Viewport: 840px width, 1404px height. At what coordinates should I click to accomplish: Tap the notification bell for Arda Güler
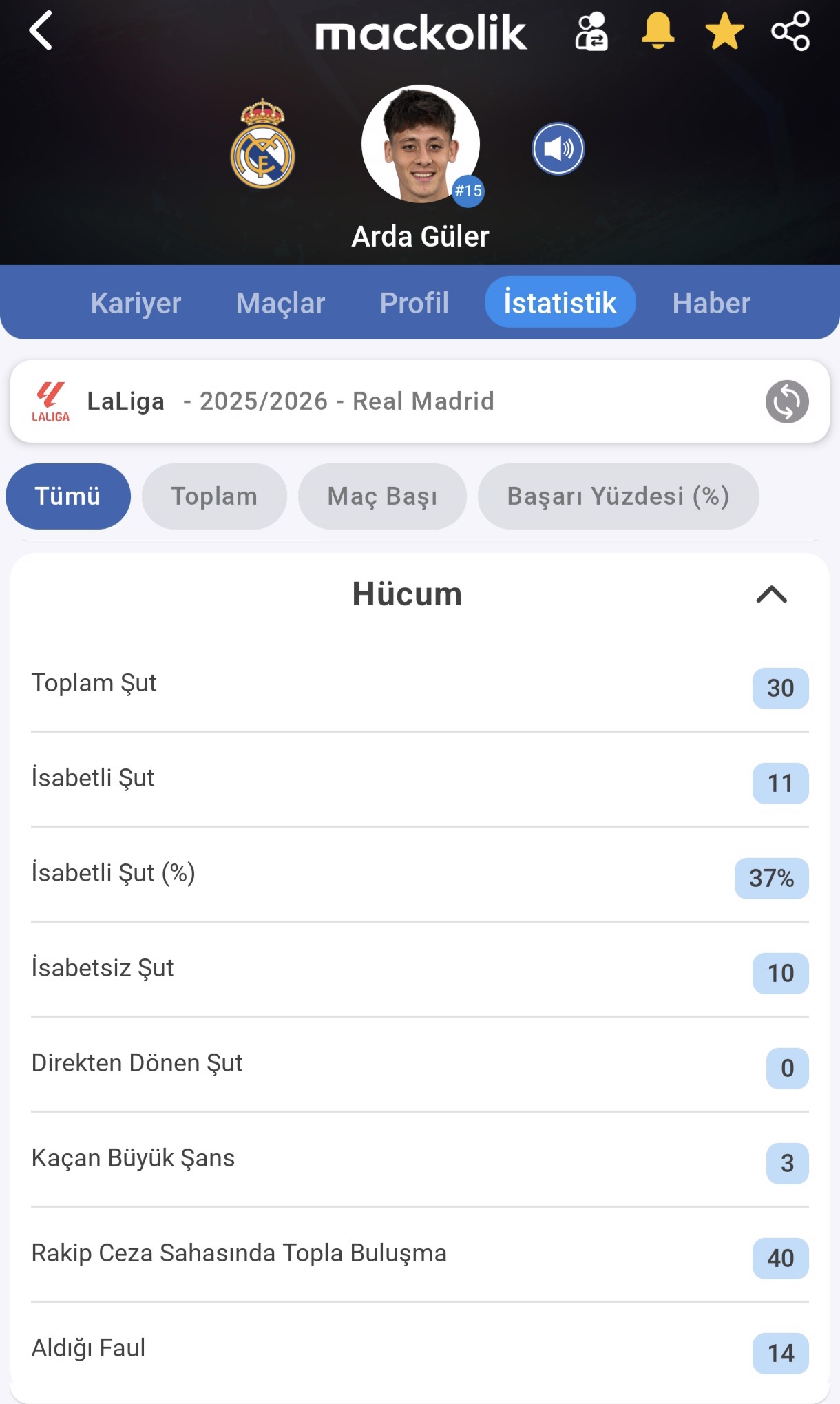coord(658,32)
